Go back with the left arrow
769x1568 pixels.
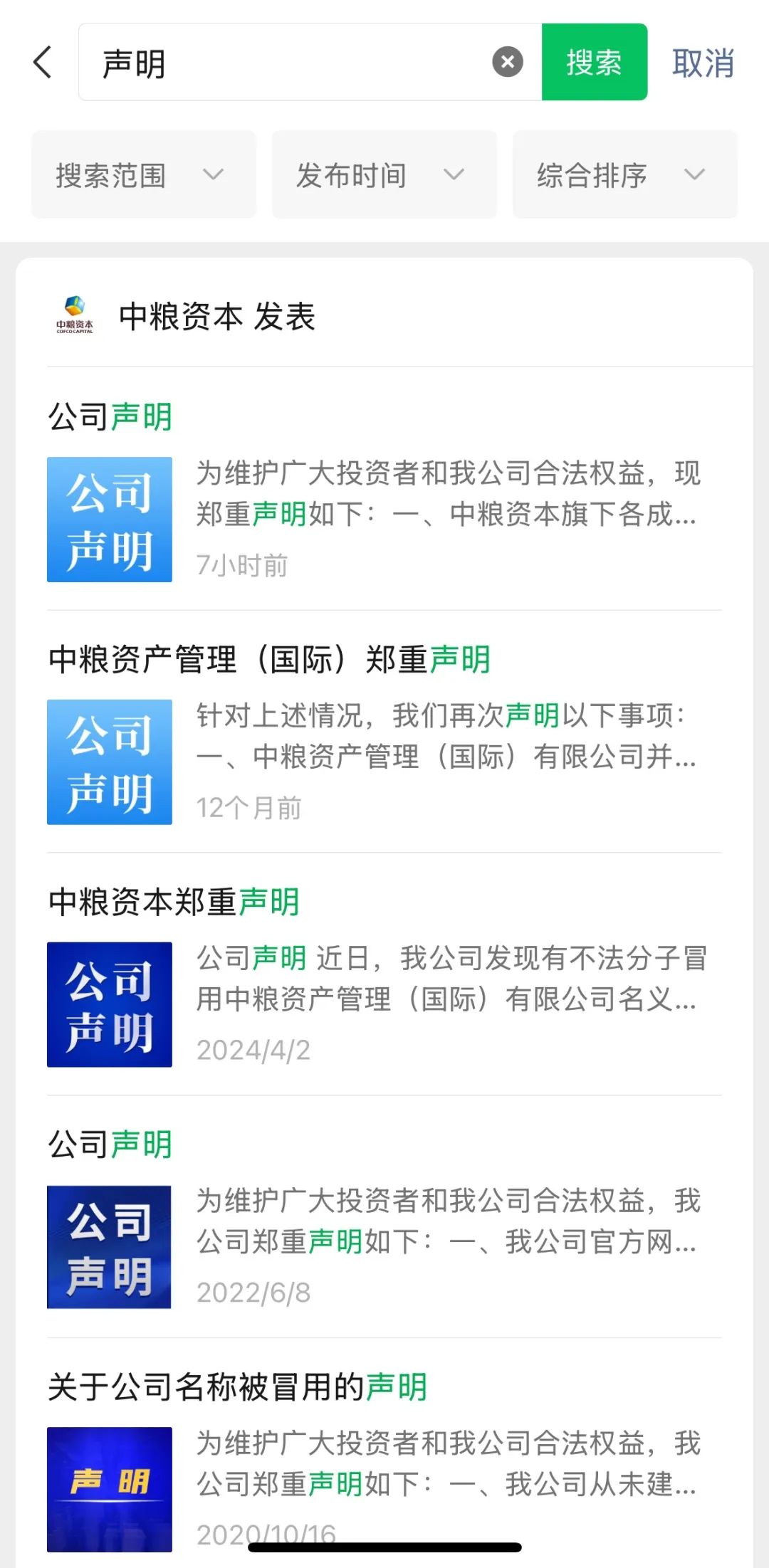coord(43,63)
